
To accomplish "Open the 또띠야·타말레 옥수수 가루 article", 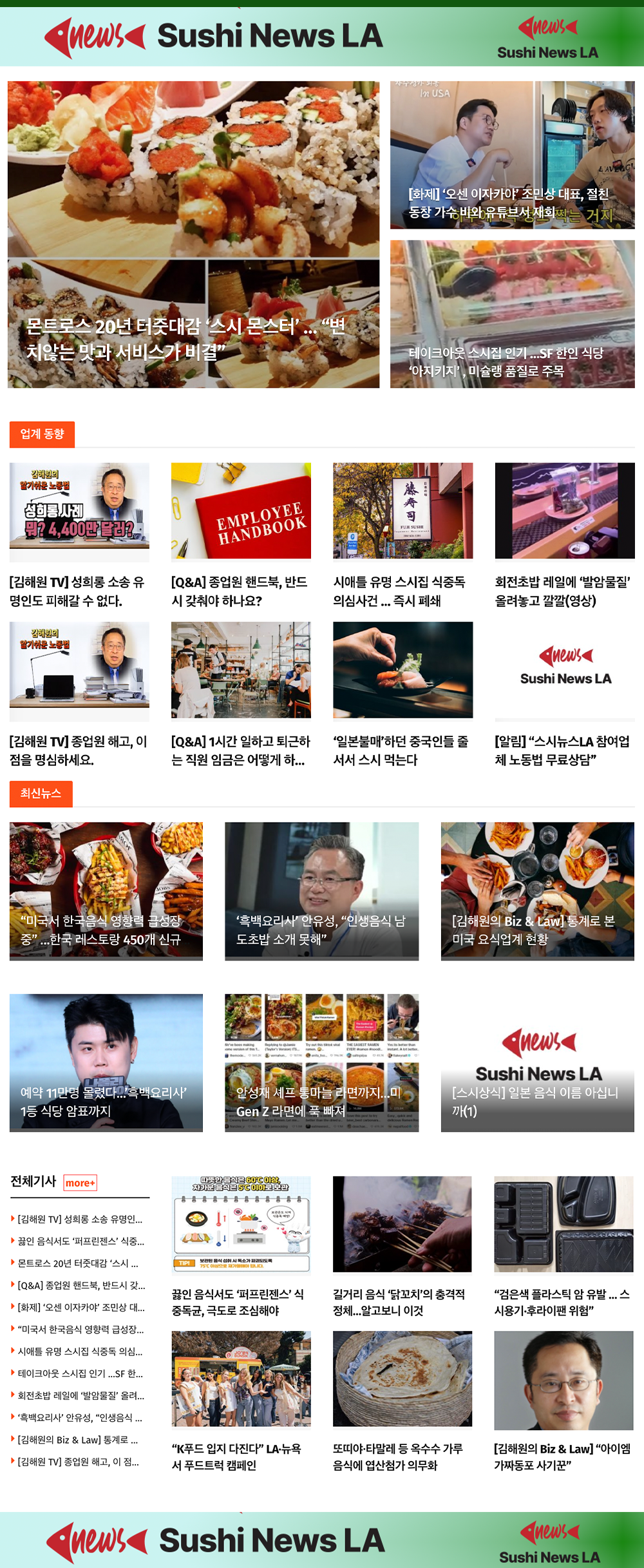I will 397,1456.
